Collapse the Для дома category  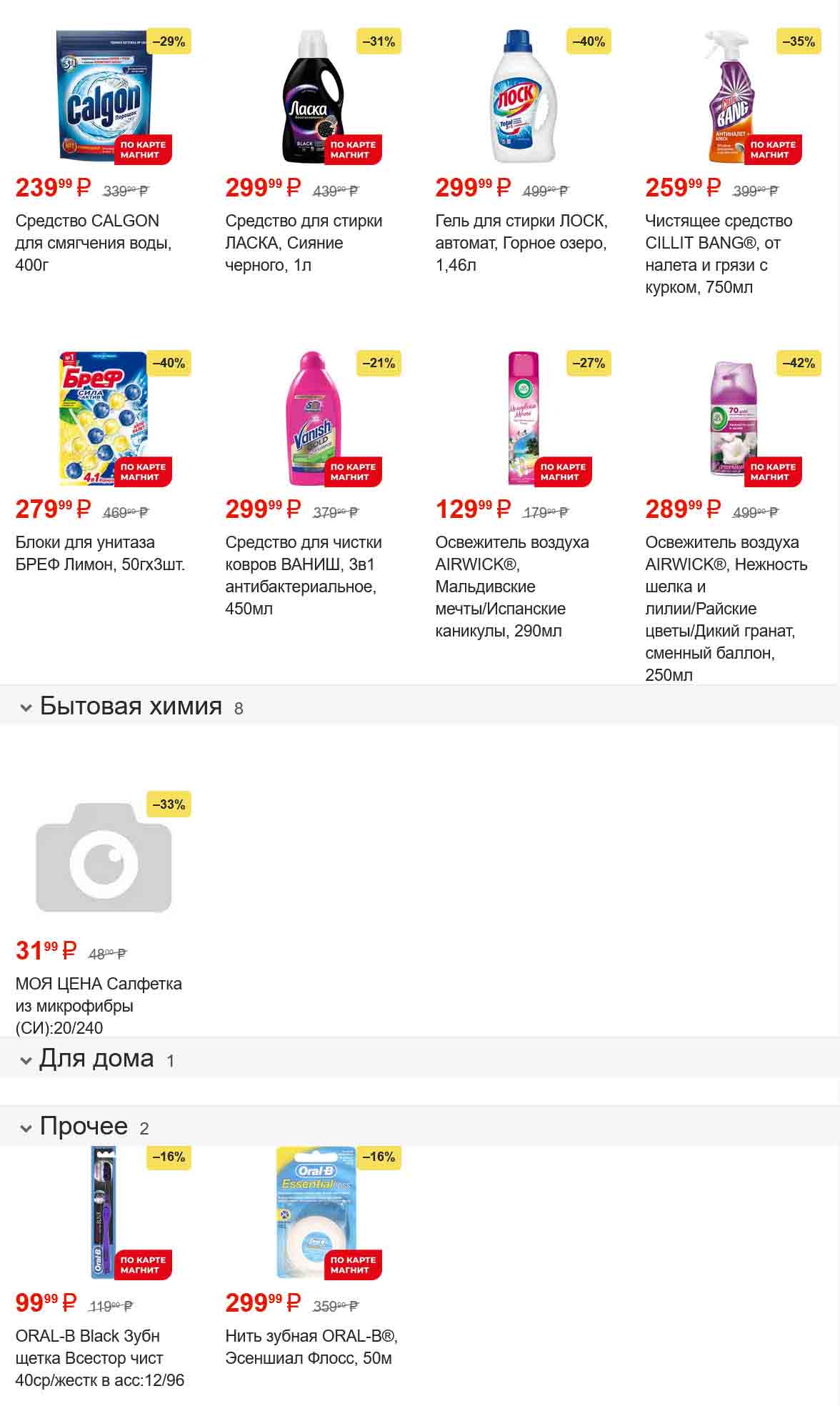pyautogui.click(x=96, y=1059)
